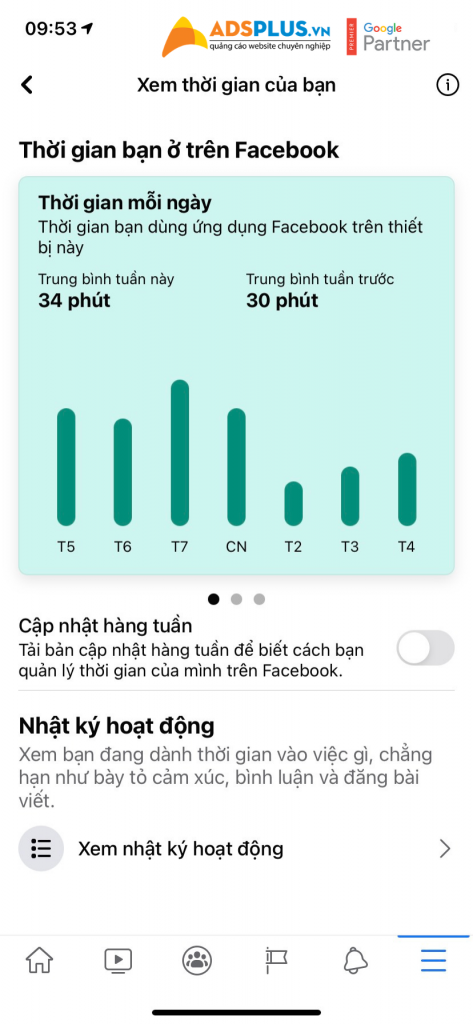
Task: Open the Groups tab
Action: click(197, 961)
